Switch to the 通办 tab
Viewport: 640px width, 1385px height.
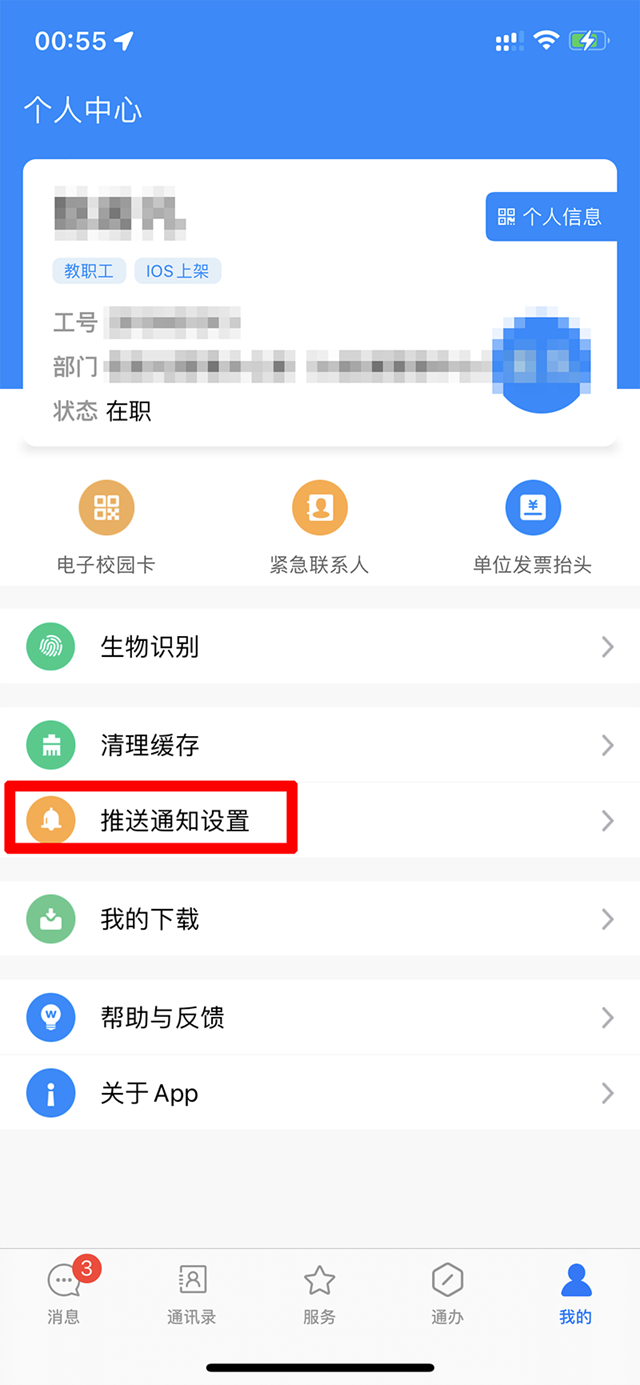[447, 1293]
